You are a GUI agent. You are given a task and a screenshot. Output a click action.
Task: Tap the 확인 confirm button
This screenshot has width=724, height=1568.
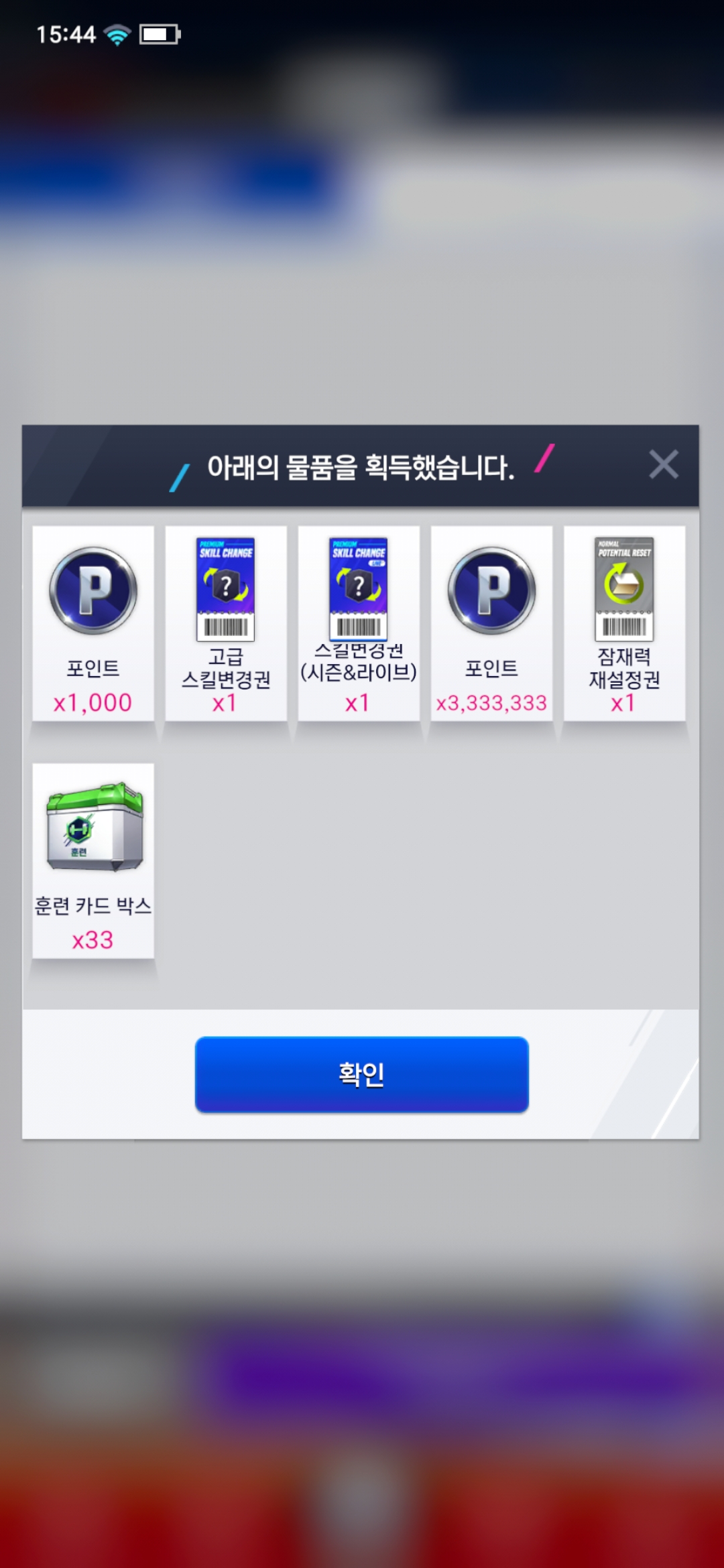(x=361, y=1074)
